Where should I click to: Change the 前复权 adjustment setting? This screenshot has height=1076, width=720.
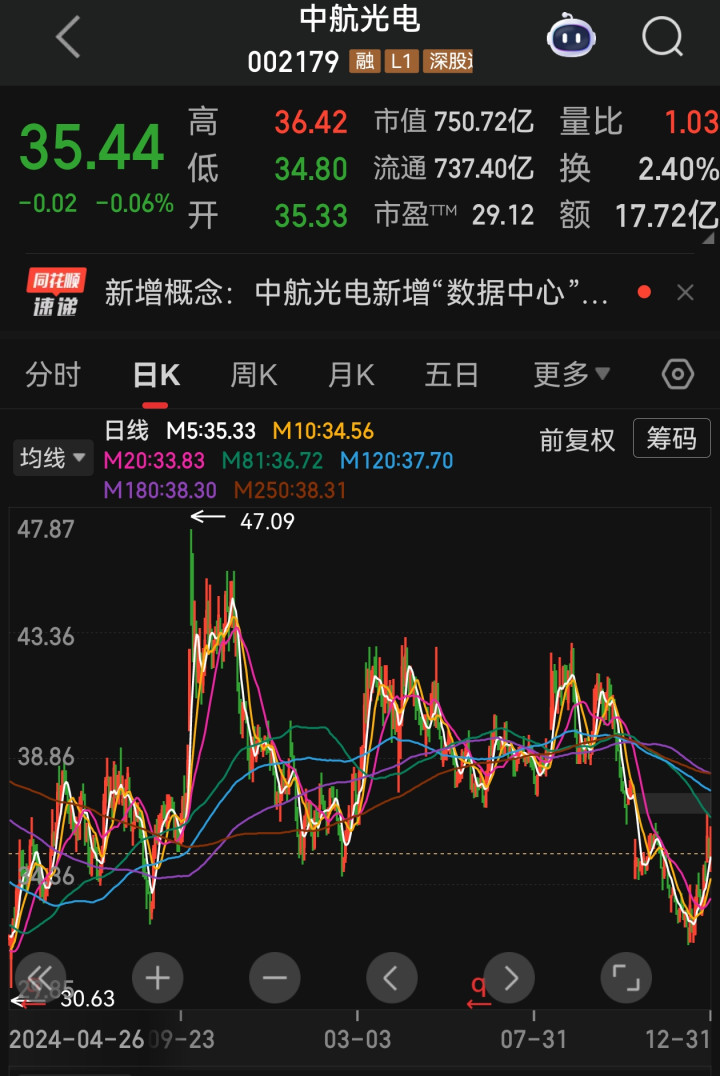click(x=577, y=440)
